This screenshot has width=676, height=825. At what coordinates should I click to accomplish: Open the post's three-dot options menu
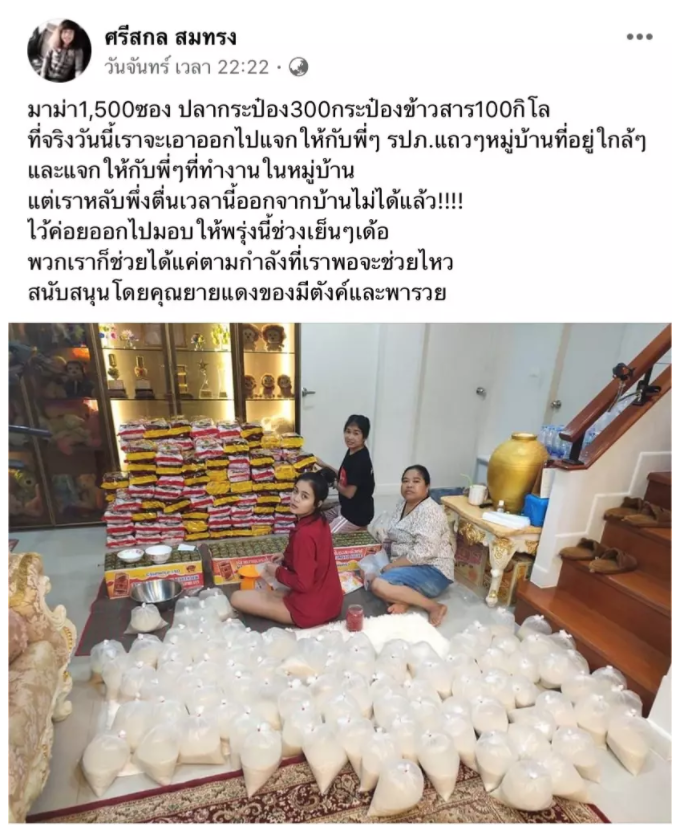click(x=639, y=37)
